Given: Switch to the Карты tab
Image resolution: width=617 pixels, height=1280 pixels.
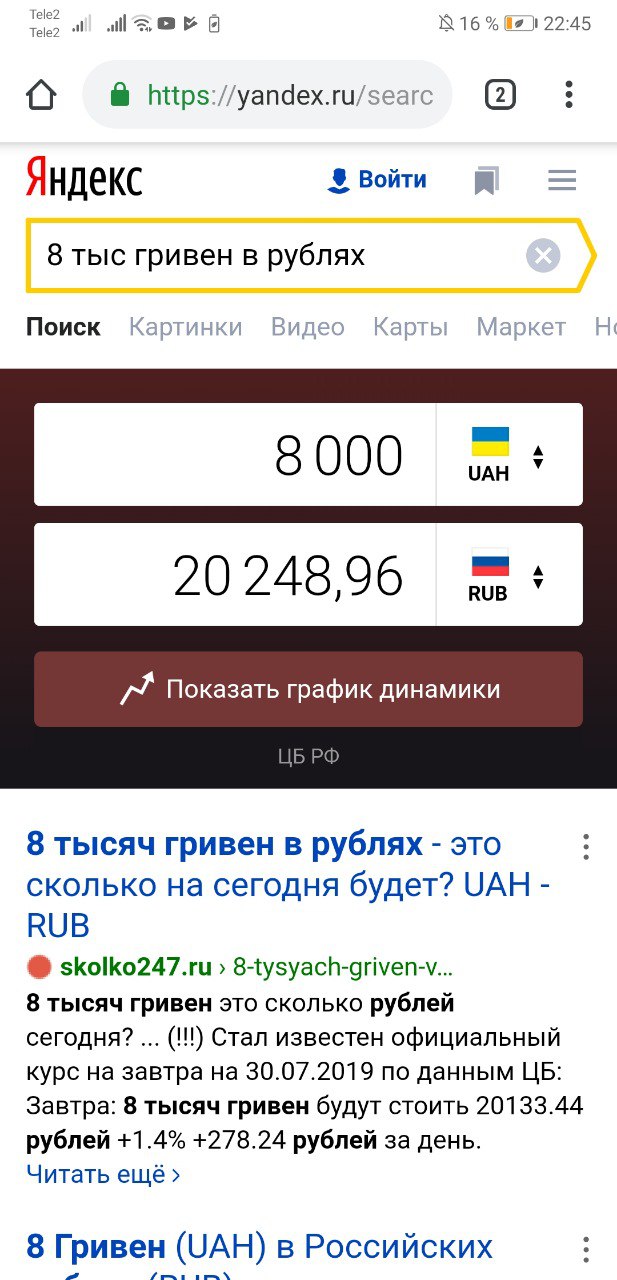Looking at the screenshot, I should point(410,327).
